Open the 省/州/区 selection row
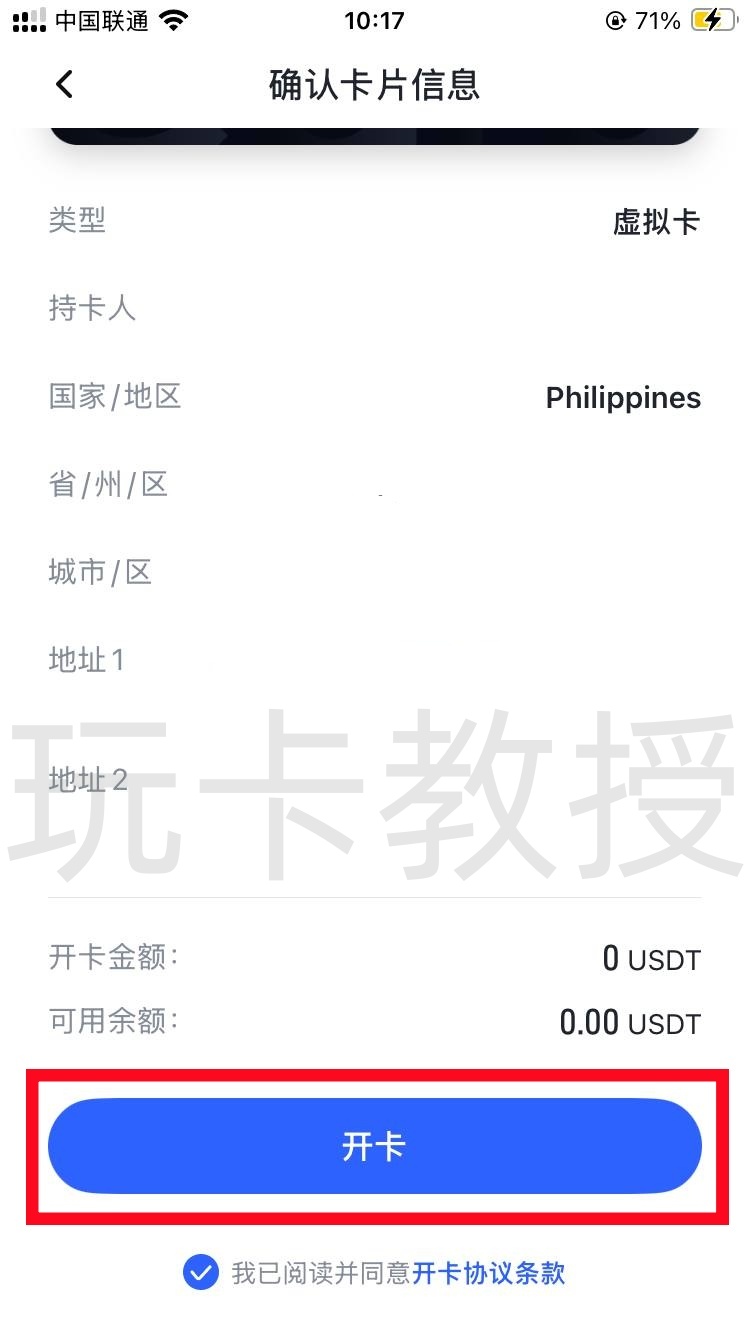The height and width of the screenshot is (1334, 750). coord(375,485)
